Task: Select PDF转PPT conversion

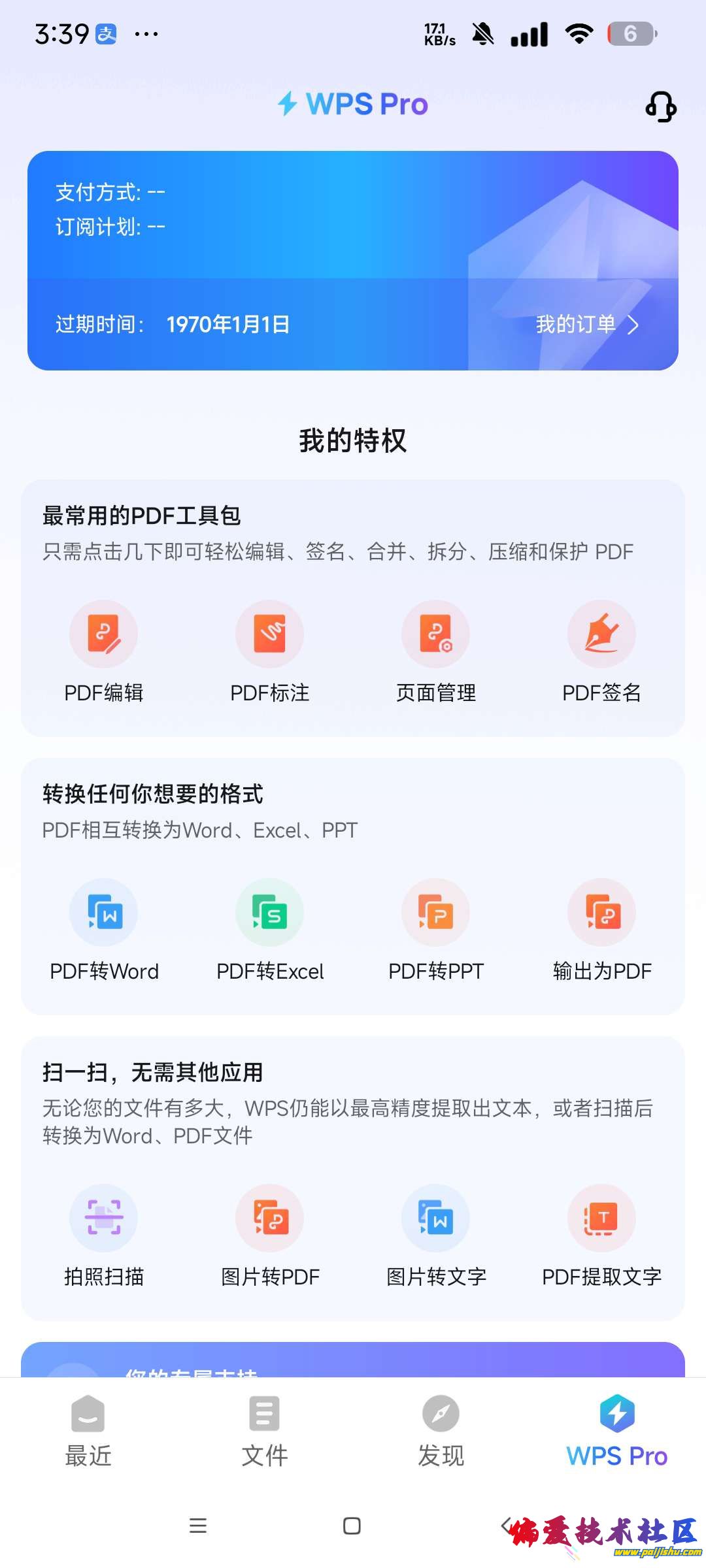Action: click(x=435, y=913)
